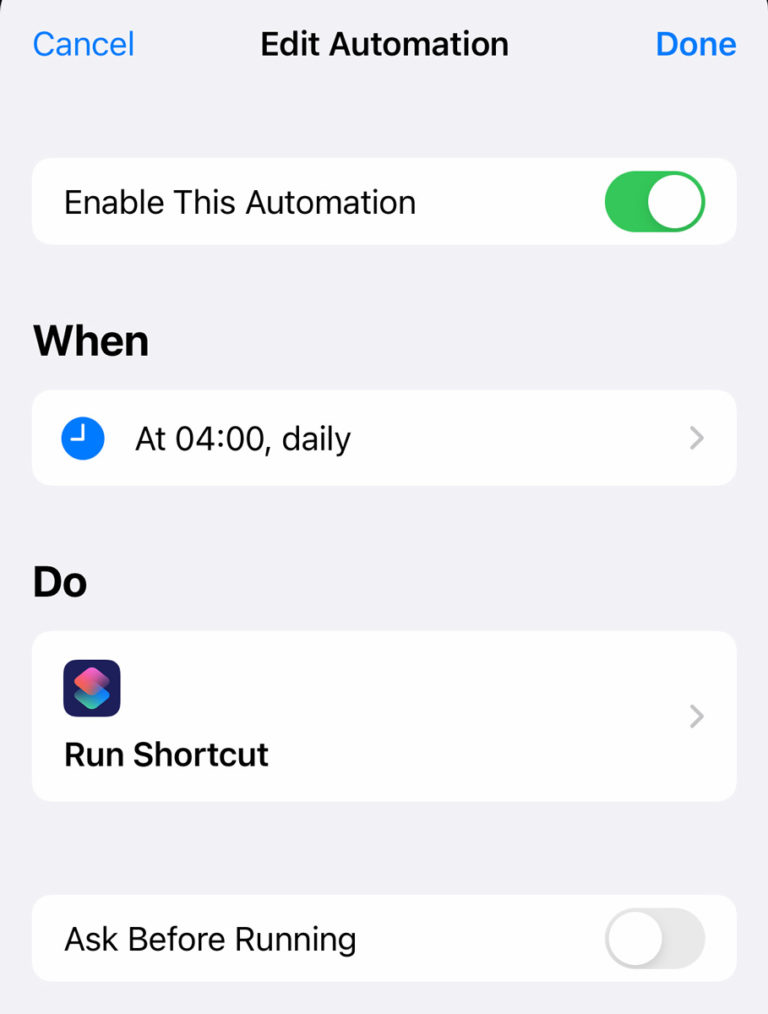Select the When section header

click(x=91, y=340)
